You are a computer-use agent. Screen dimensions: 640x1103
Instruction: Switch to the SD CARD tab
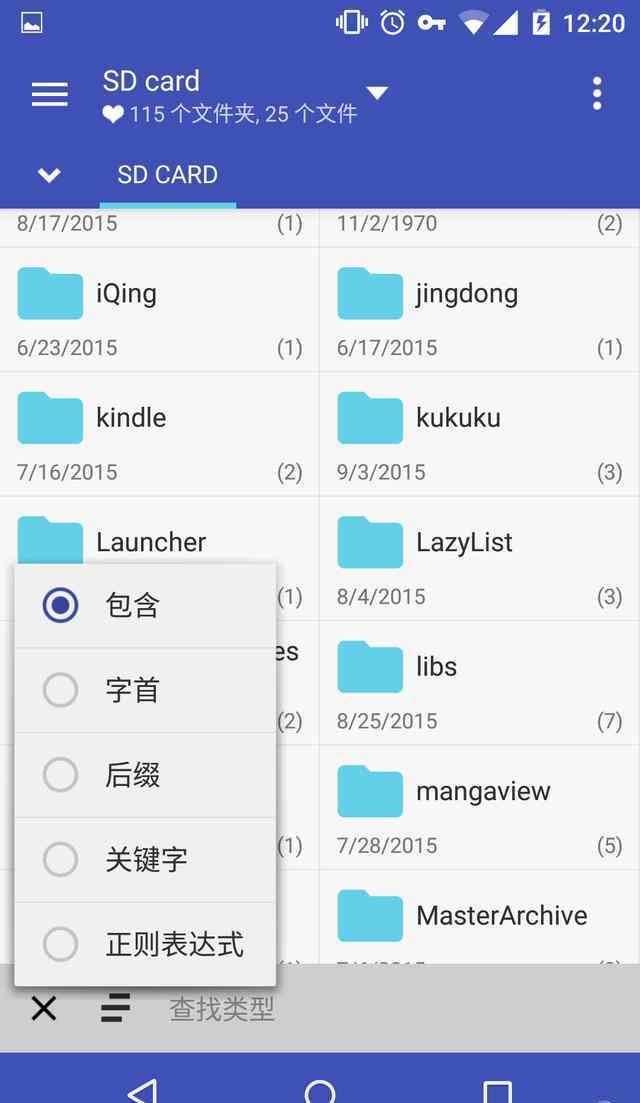coord(167,174)
